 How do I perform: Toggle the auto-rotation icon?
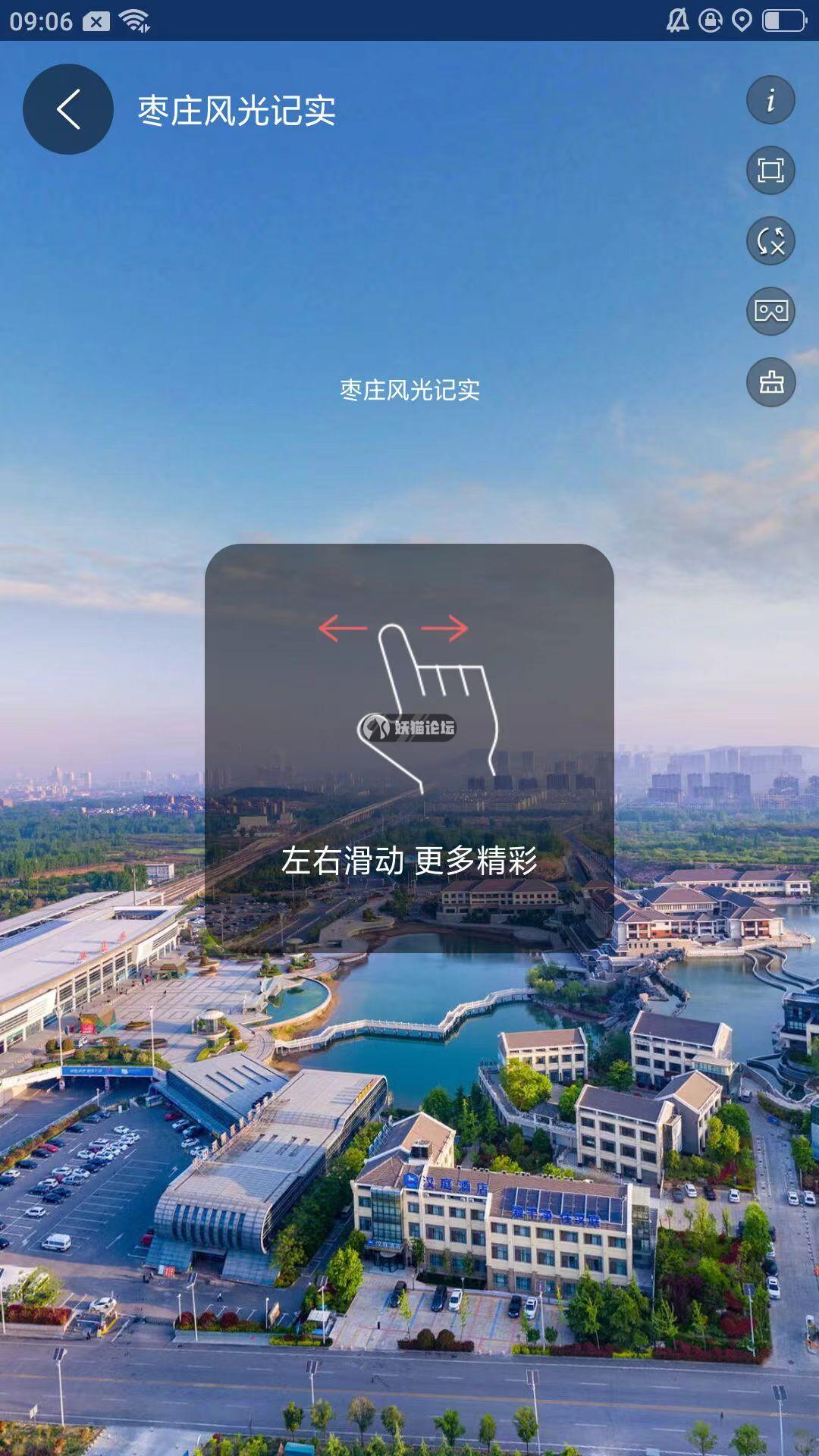click(770, 240)
